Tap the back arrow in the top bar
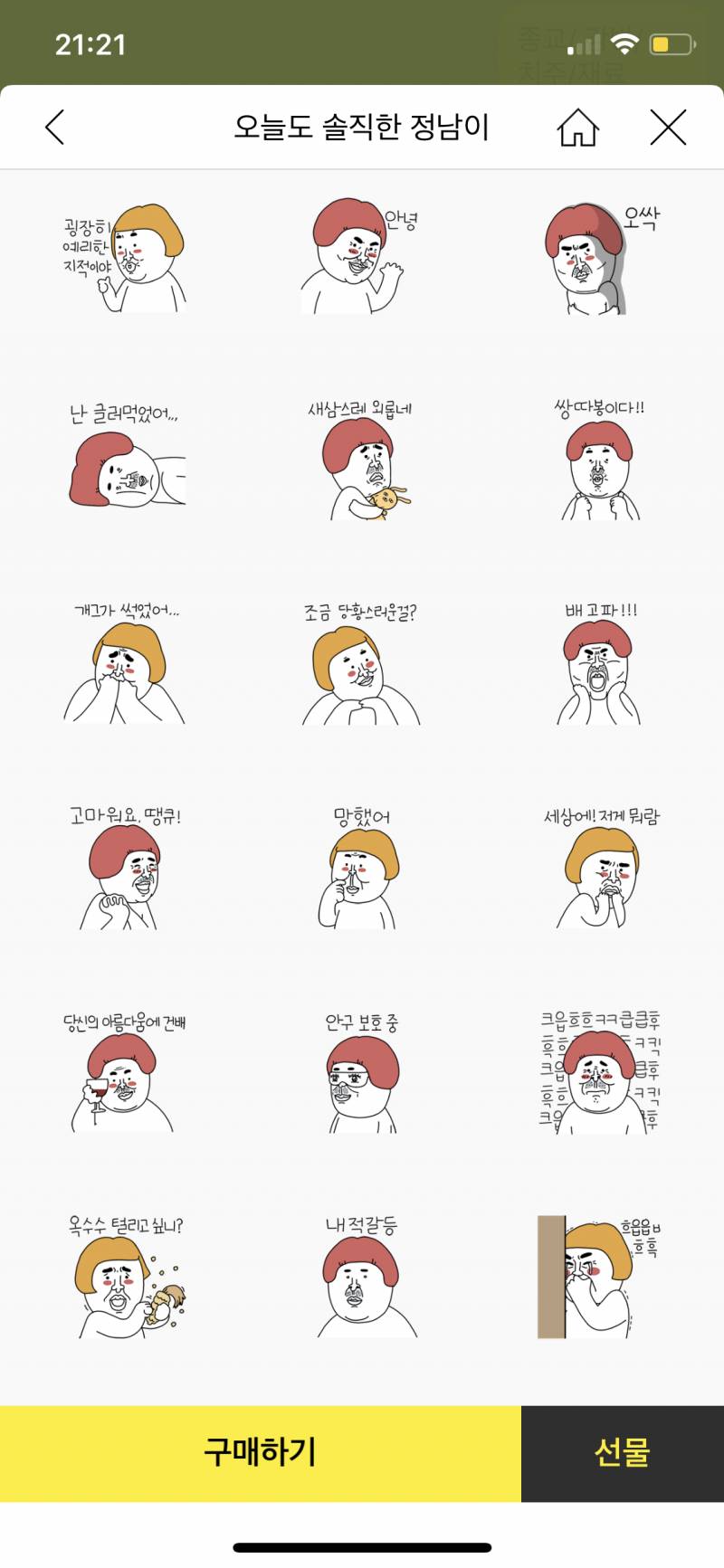Viewport: 724px width, 1568px height. 54,127
